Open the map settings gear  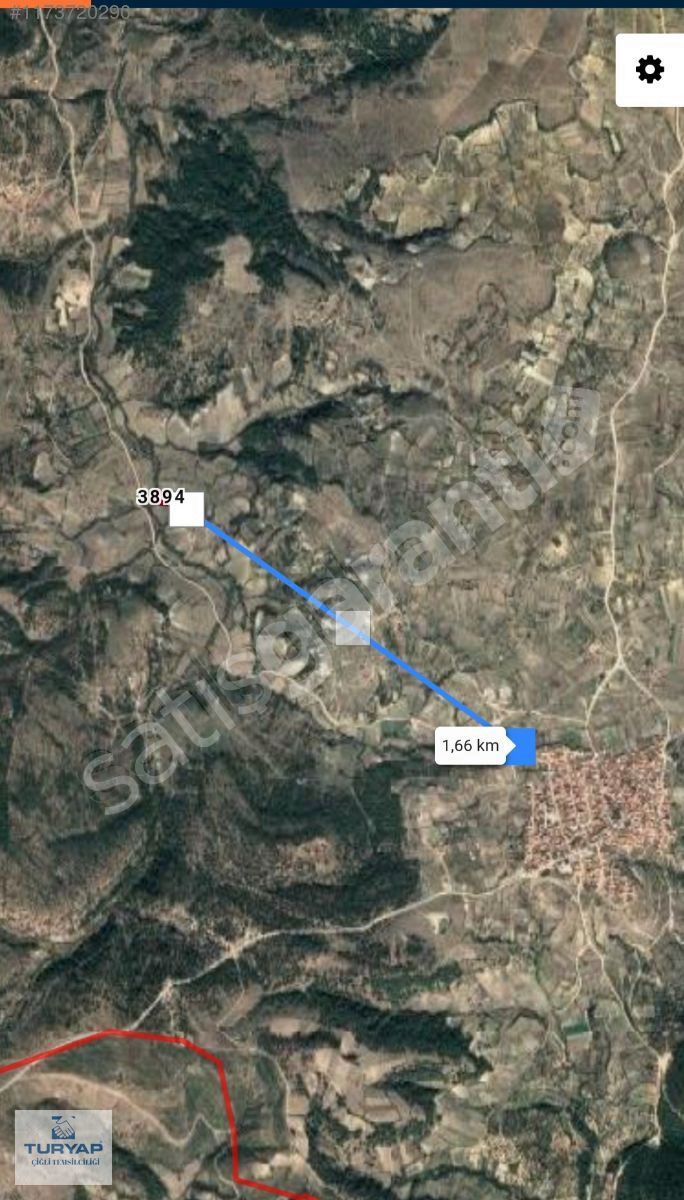point(650,70)
